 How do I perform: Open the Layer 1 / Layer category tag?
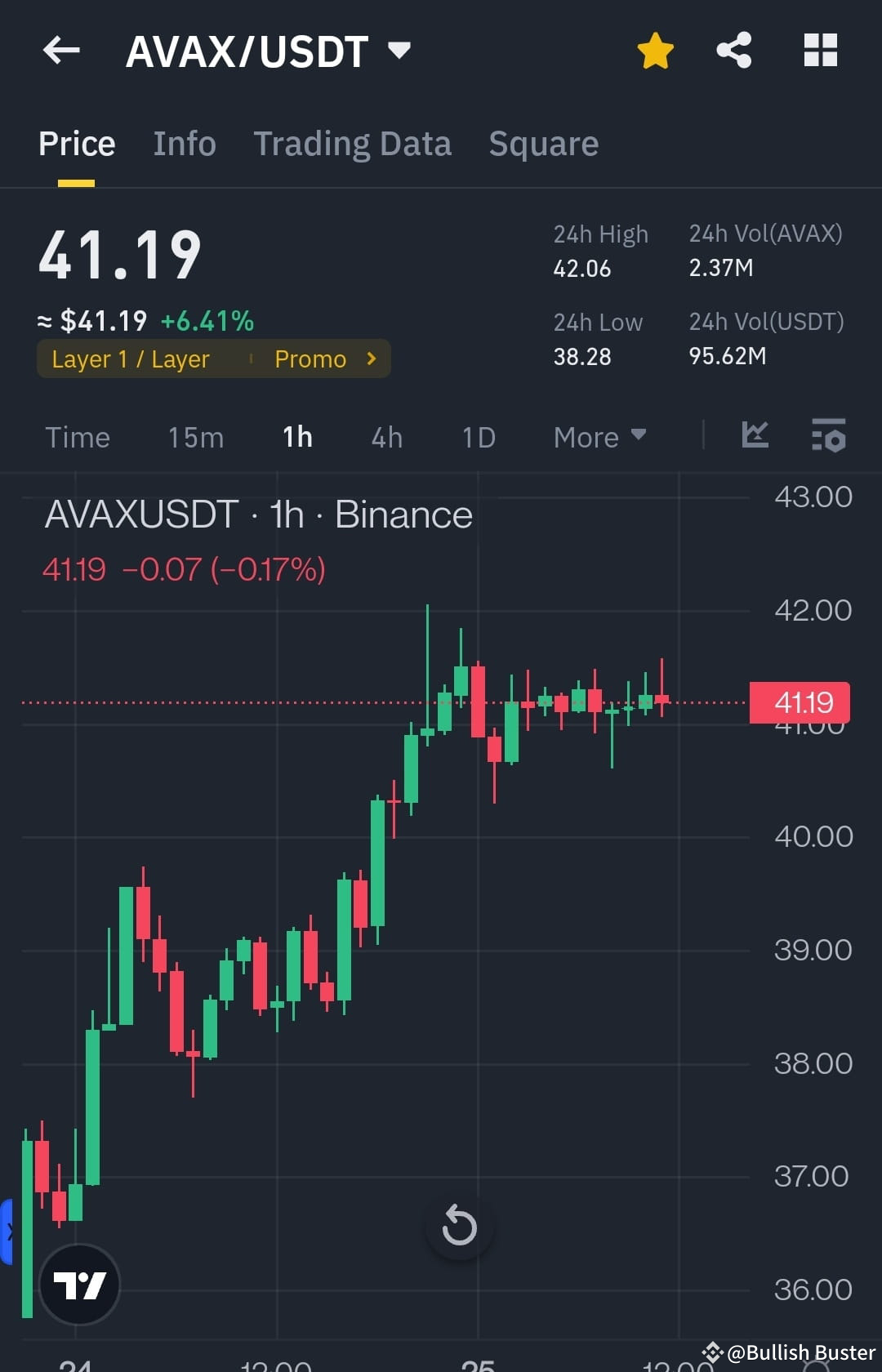pos(131,358)
